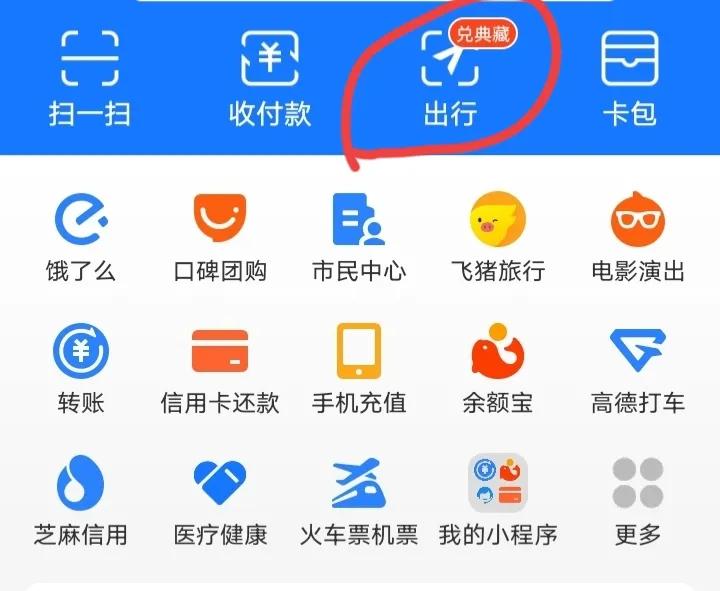Open 飞猪旅行 travel booking
Image resolution: width=720 pixels, height=591 pixels.
pyautogui.click(x=498, y=218)
